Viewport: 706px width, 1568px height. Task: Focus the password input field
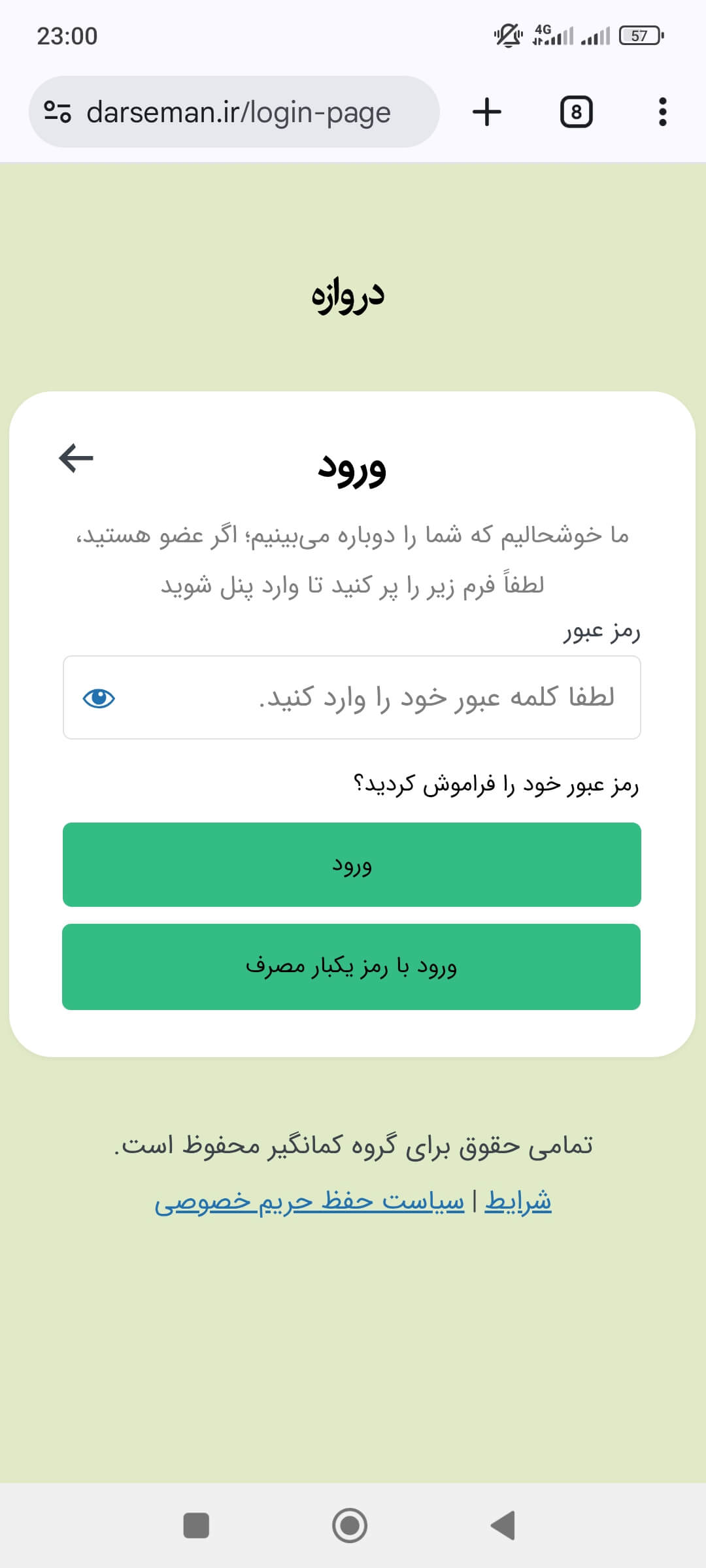(x=392, y=698)
